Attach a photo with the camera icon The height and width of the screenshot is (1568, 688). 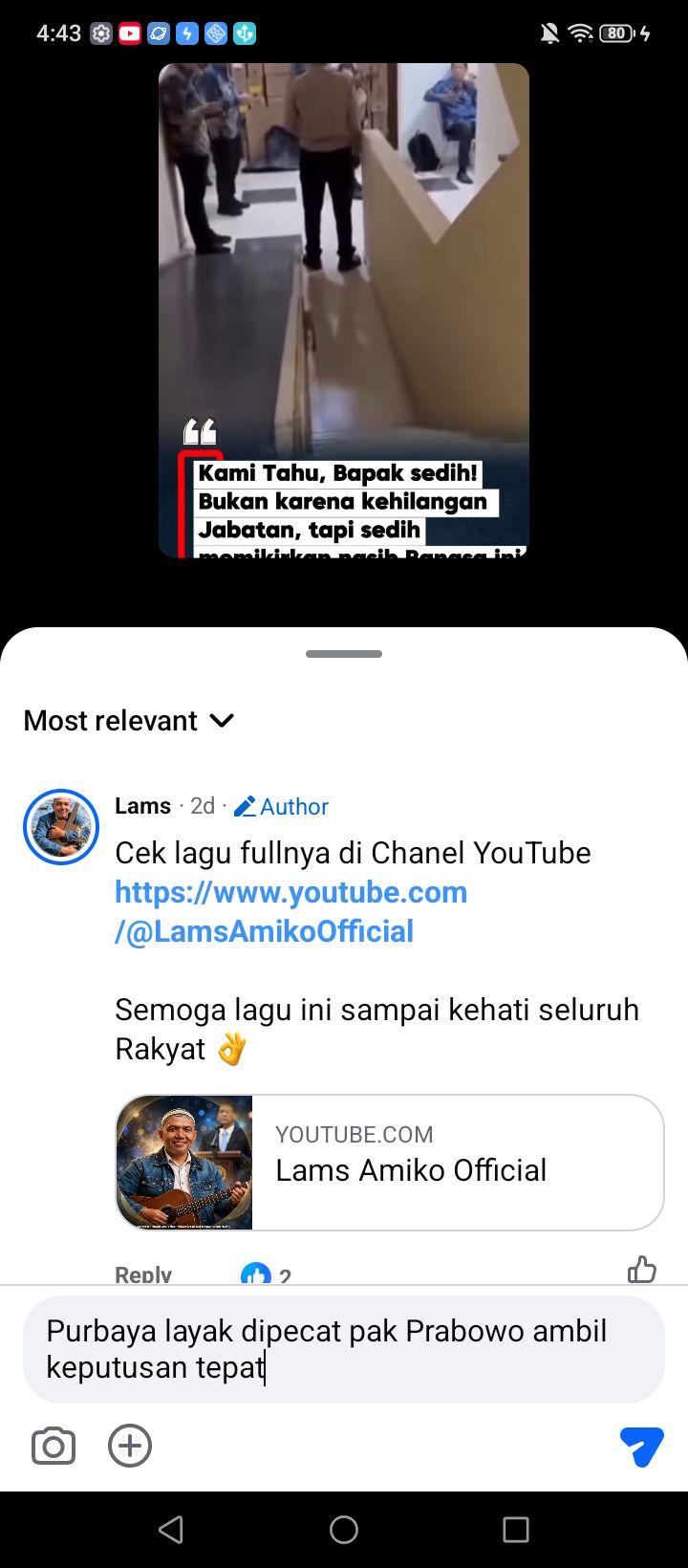click(54, 1446)
